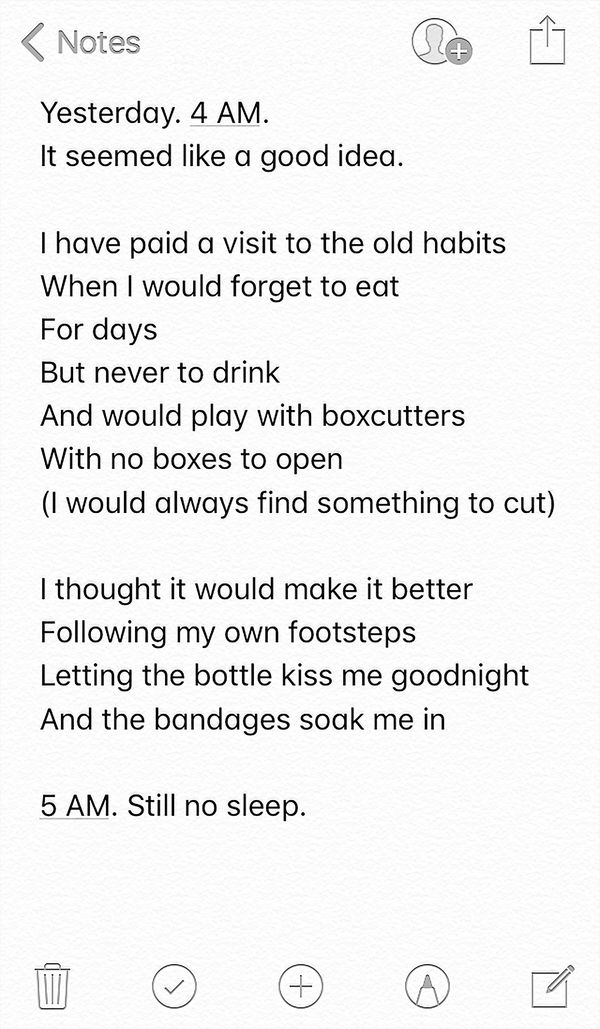
Task: Delete this note with the trash icon
Action: (x=50, y=985)
